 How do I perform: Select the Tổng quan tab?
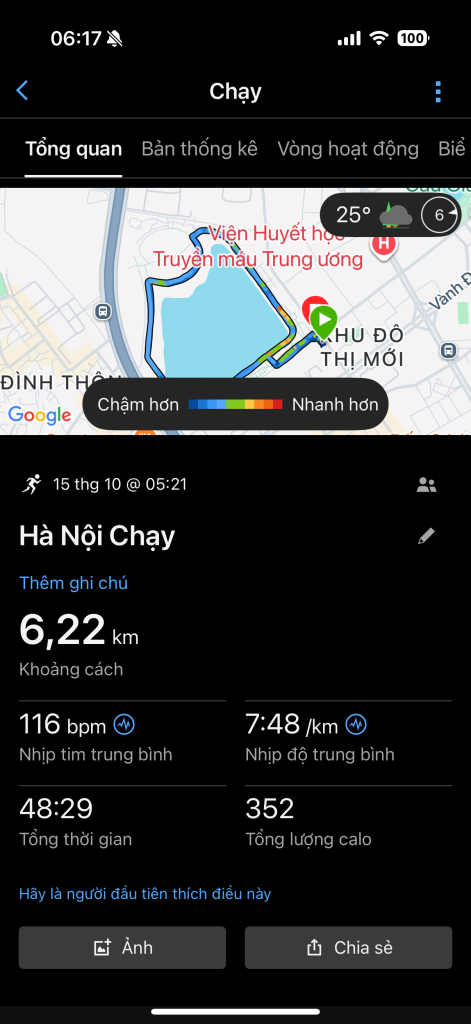73,149
